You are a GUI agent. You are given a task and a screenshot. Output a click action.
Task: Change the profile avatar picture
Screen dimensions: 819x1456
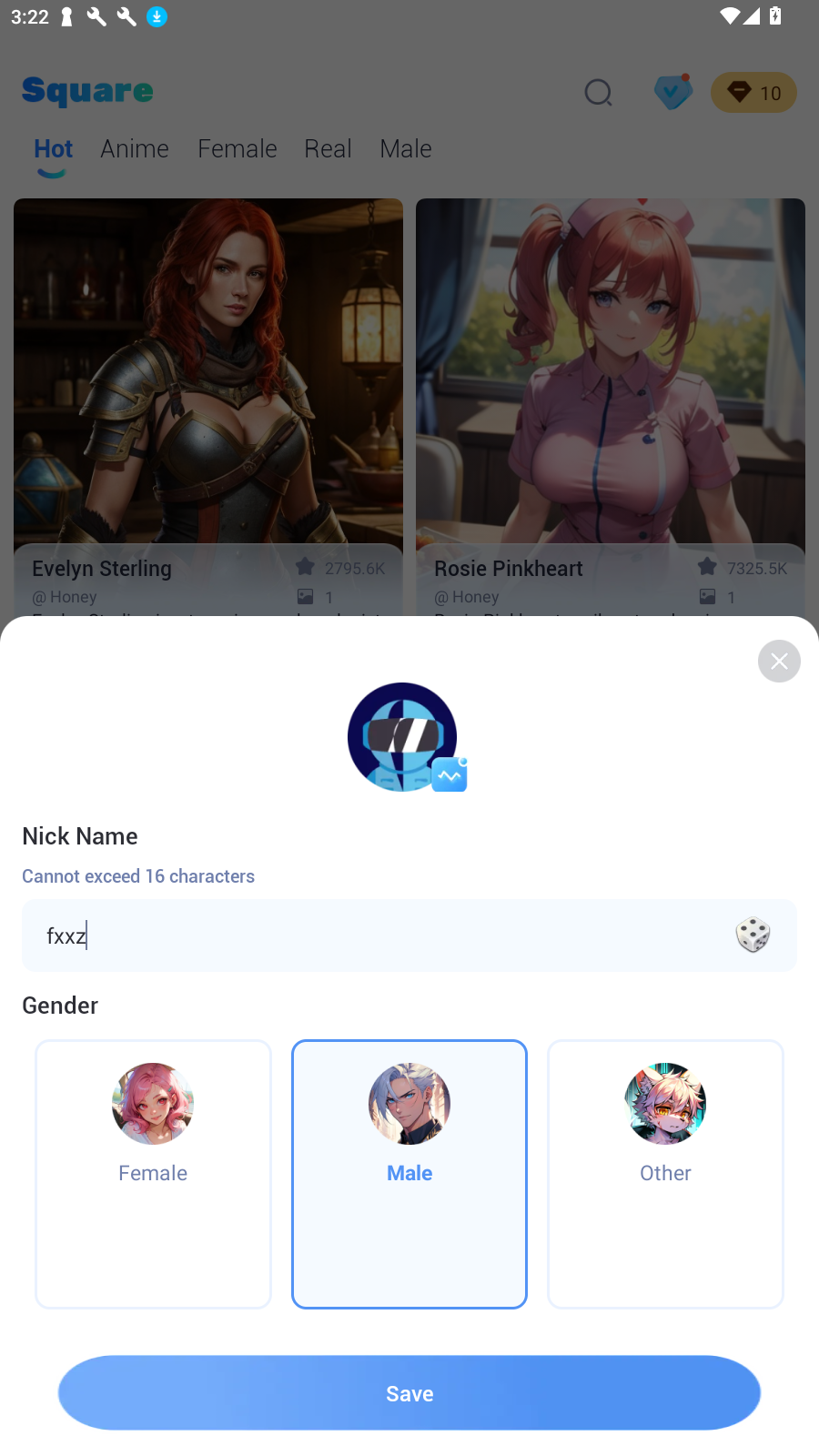click(404, 737)
